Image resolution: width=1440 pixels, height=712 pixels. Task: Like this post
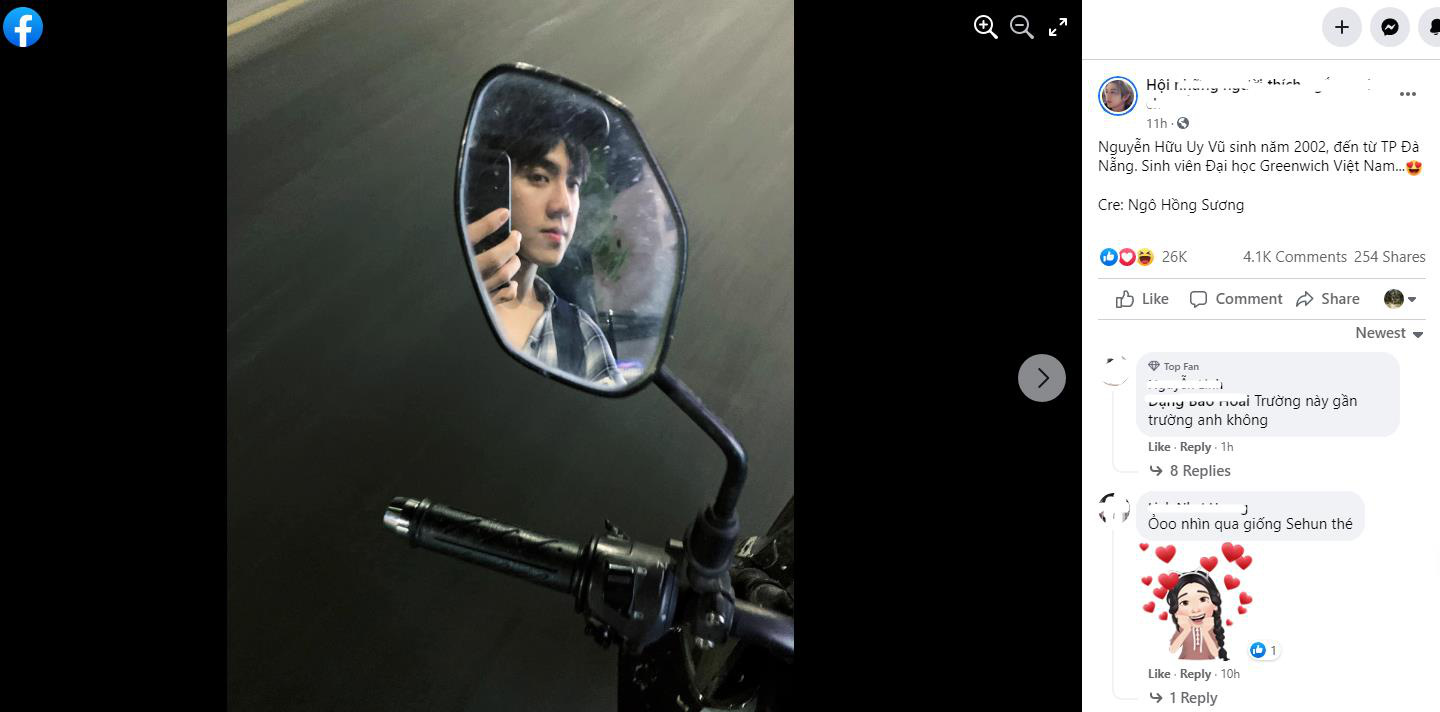tap(1142, 299)
